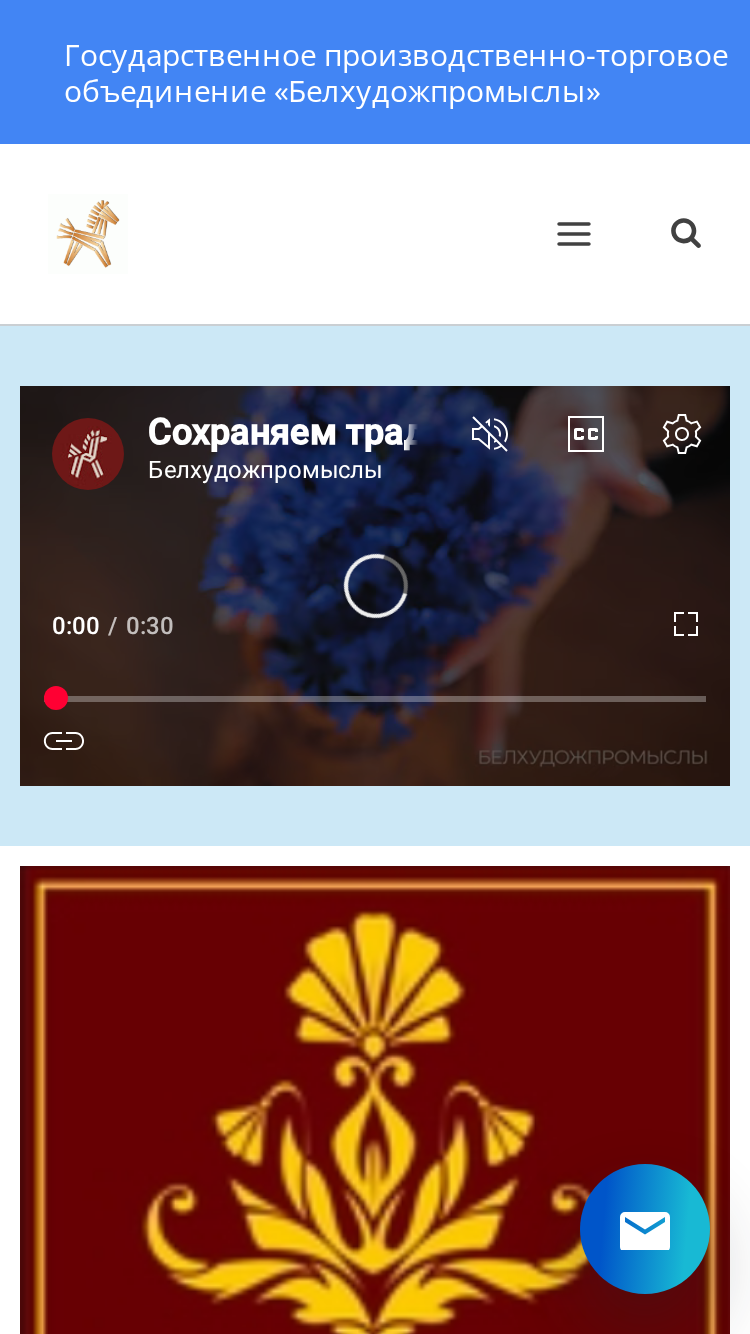Unmute the video sound
Viewport: 750px width, 1334px height.
point(490,434)
